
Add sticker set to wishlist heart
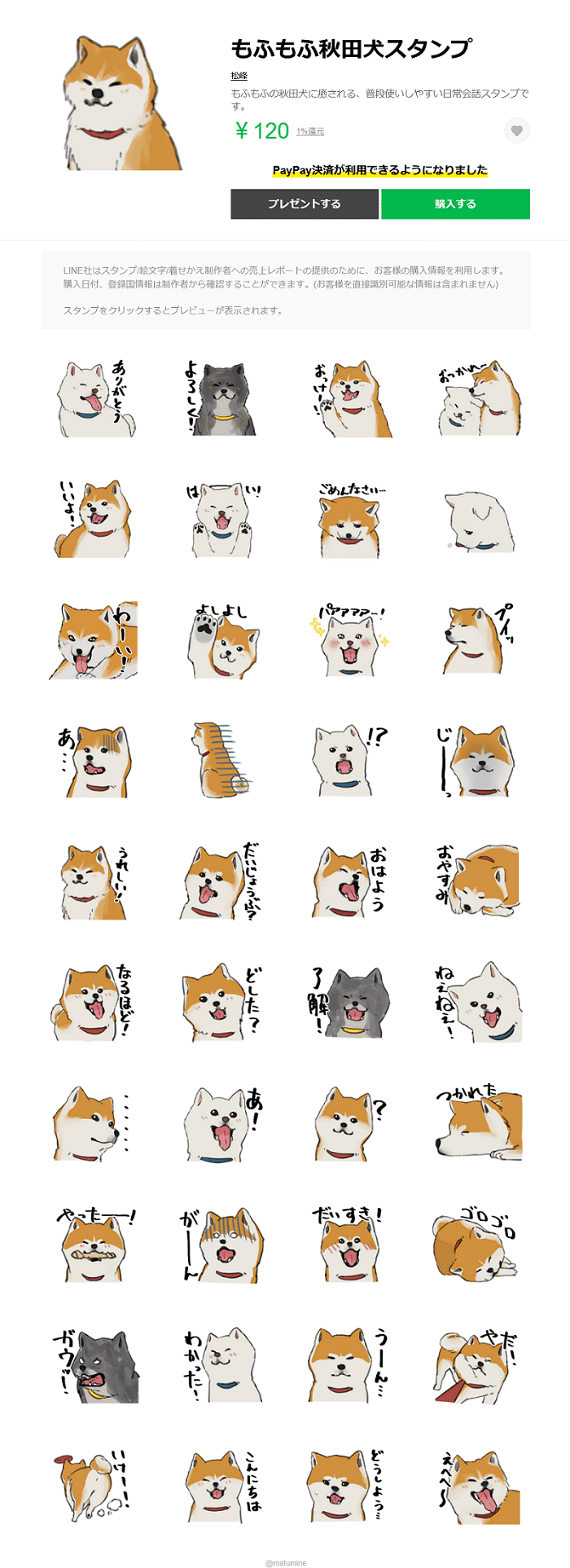click(516, 130)
